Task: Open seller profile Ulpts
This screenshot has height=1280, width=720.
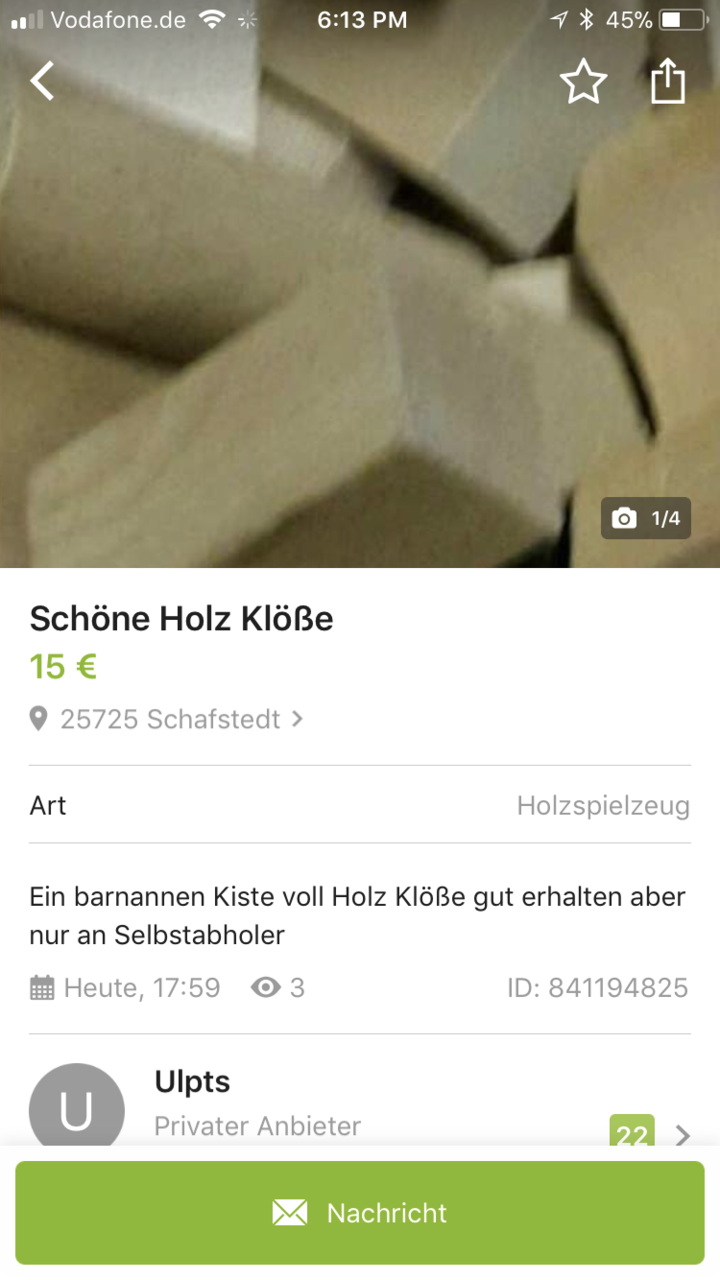Action: click(360, 1103)
